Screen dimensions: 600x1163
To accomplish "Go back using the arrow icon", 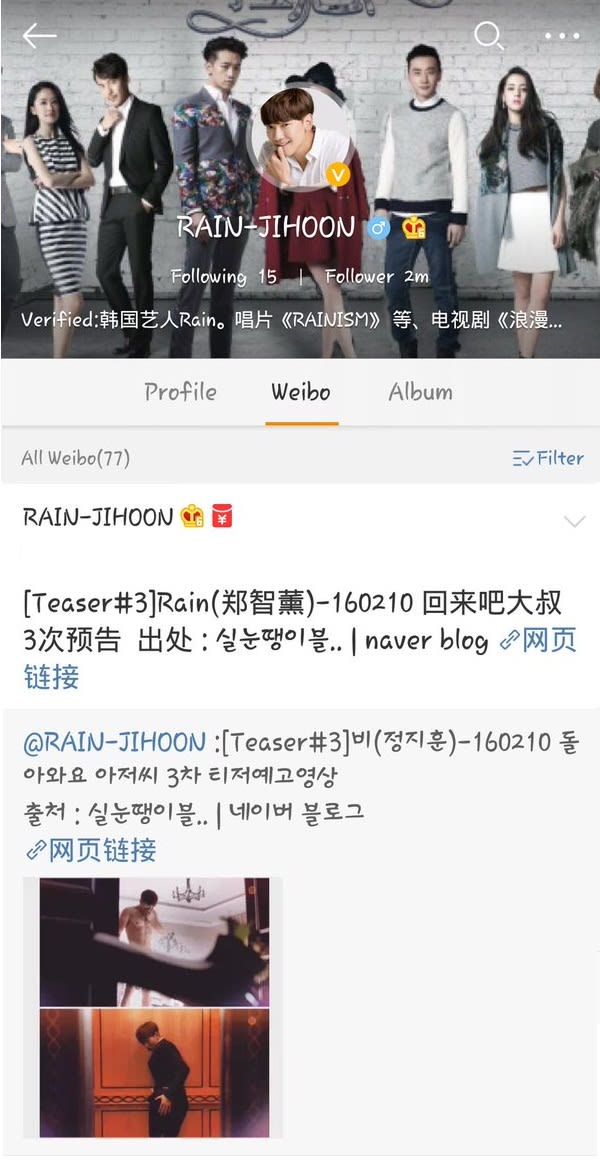I will click(x=40, y=36).
